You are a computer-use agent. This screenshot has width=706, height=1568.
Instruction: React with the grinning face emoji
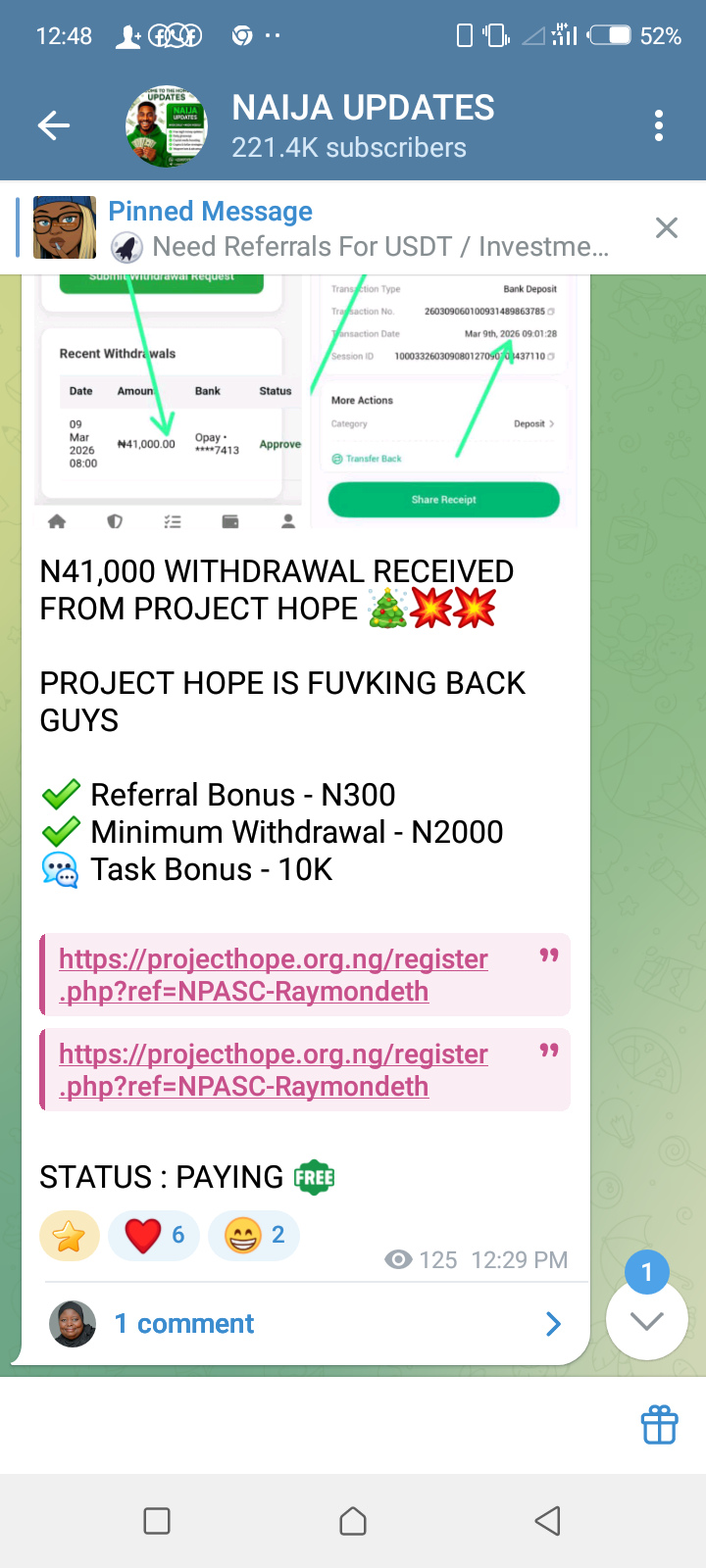click(x=253, y=1235)
